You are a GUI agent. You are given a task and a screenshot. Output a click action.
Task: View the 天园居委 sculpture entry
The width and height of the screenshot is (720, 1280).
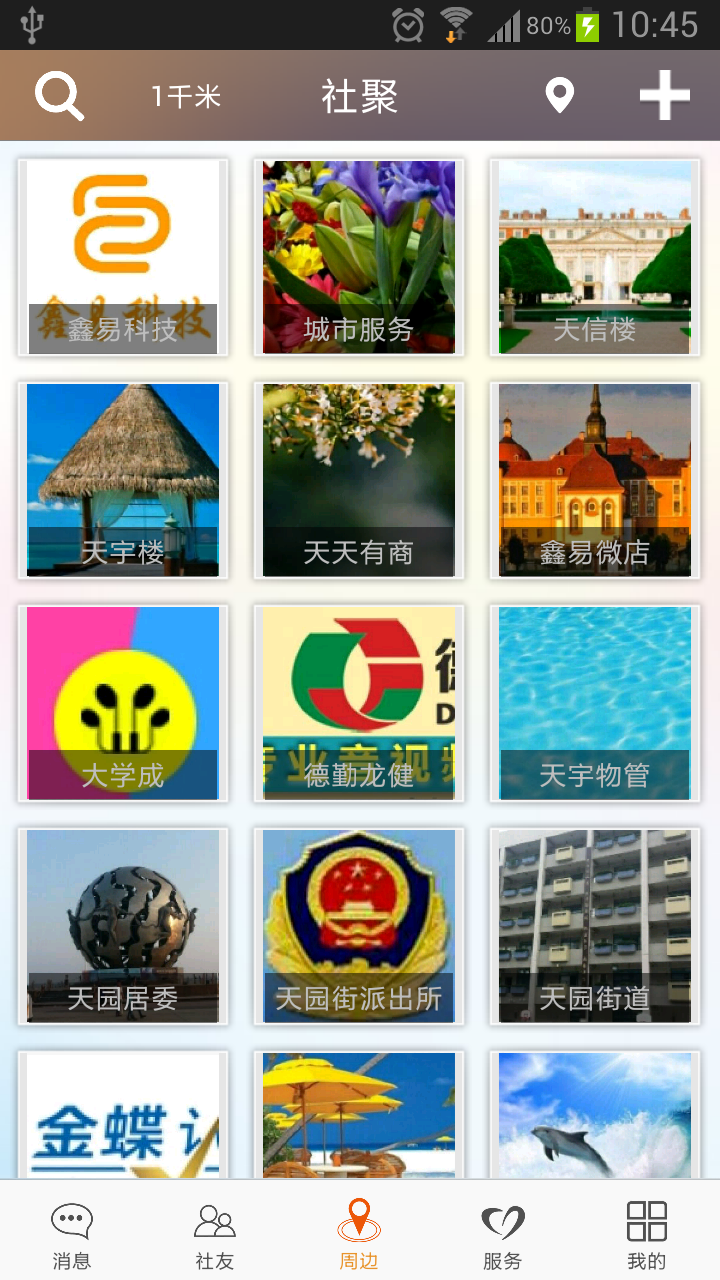pyautogui.click(x=122, y=926)
